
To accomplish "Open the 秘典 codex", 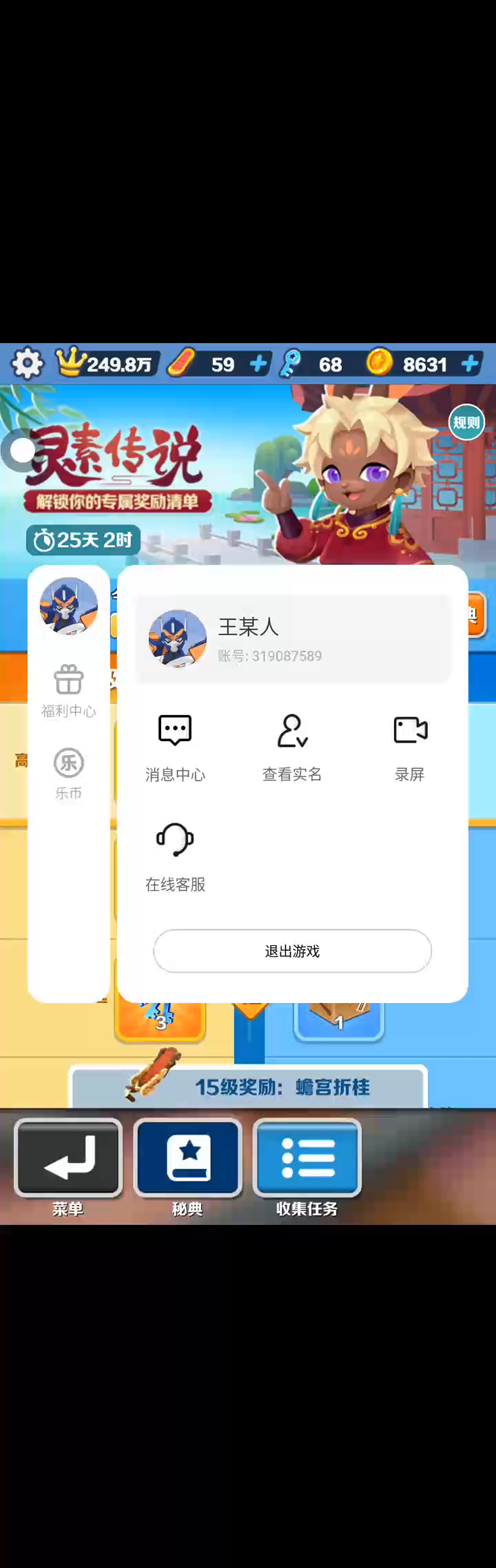I will [x=187, y=1167].
